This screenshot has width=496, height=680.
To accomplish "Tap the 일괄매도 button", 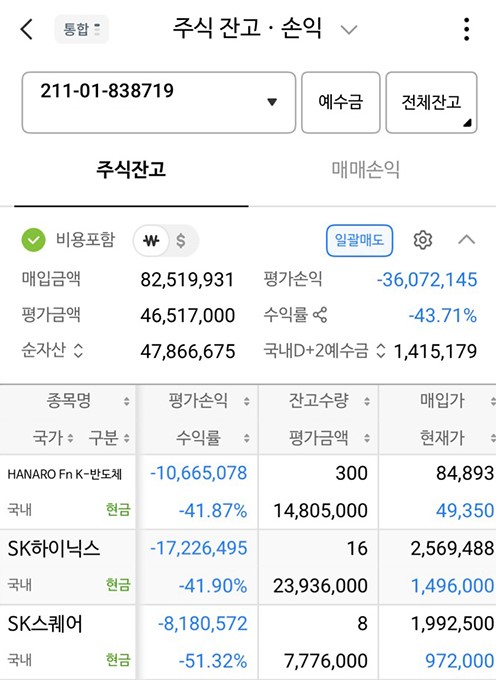I will pyautogui.click(x=359, y=240).
